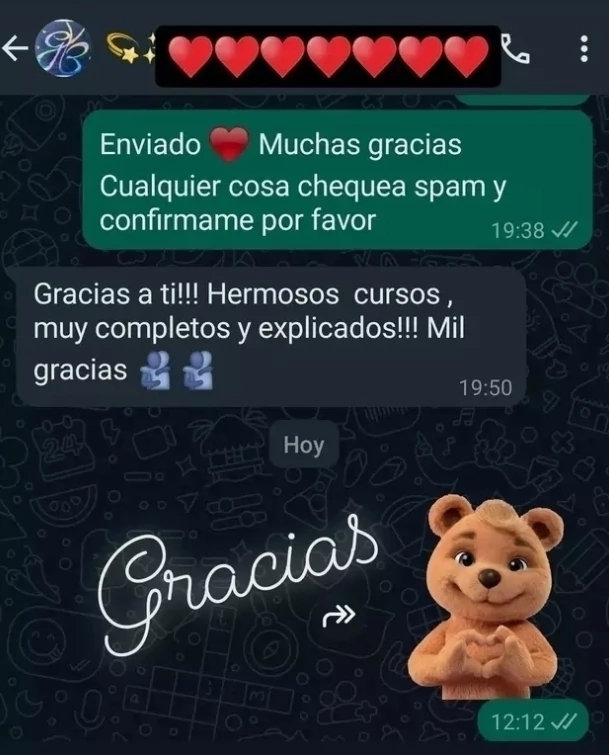
Task: Go back to the chats list
Action: coord(14,48)
